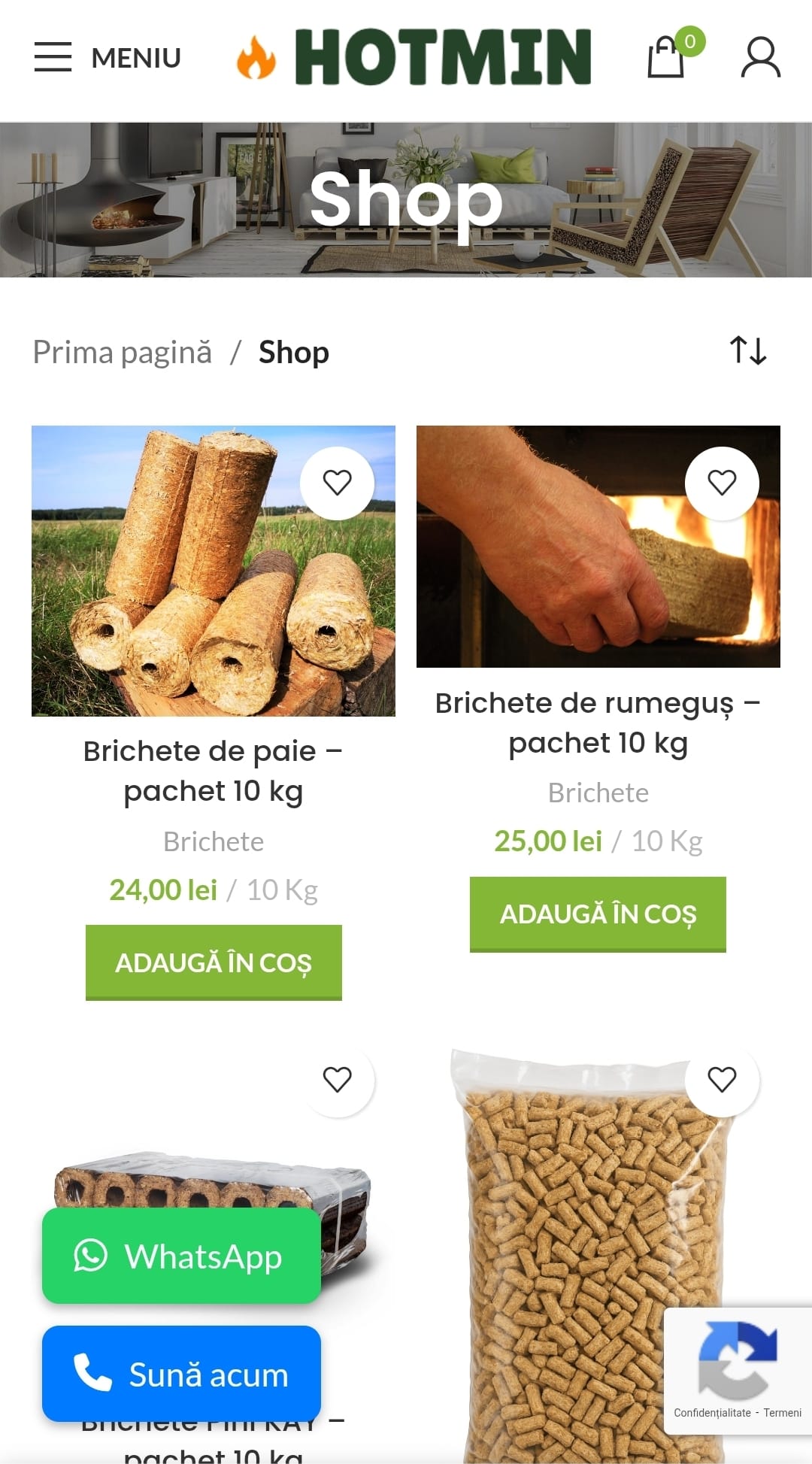The width and height of the screenshot is (812, 1464).
Task: Add Brichete de paie to cart
Action: [x=214, y=962]
